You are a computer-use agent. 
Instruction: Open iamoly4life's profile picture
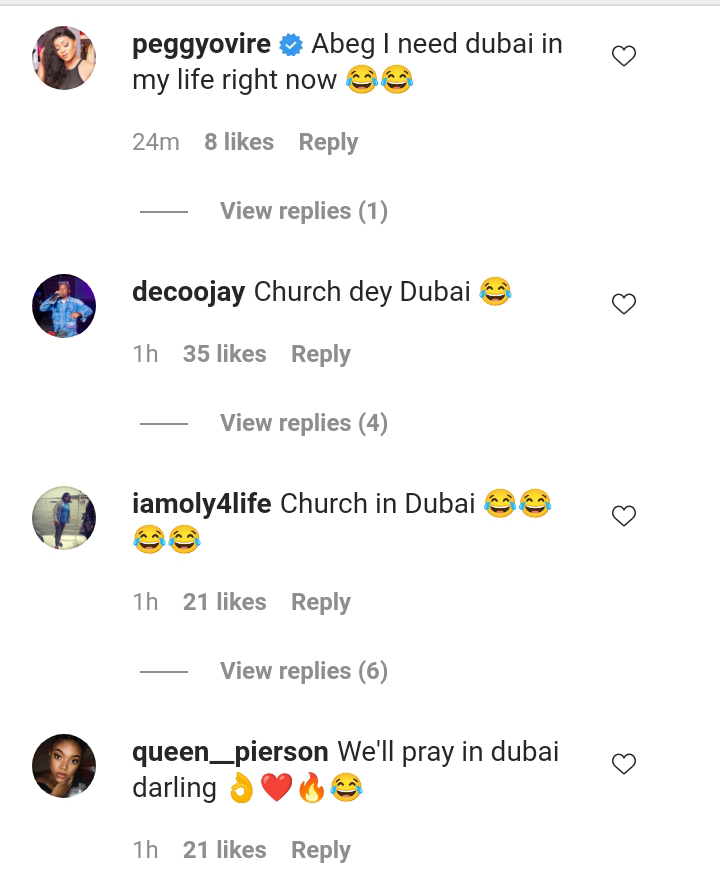coord(64,518)
